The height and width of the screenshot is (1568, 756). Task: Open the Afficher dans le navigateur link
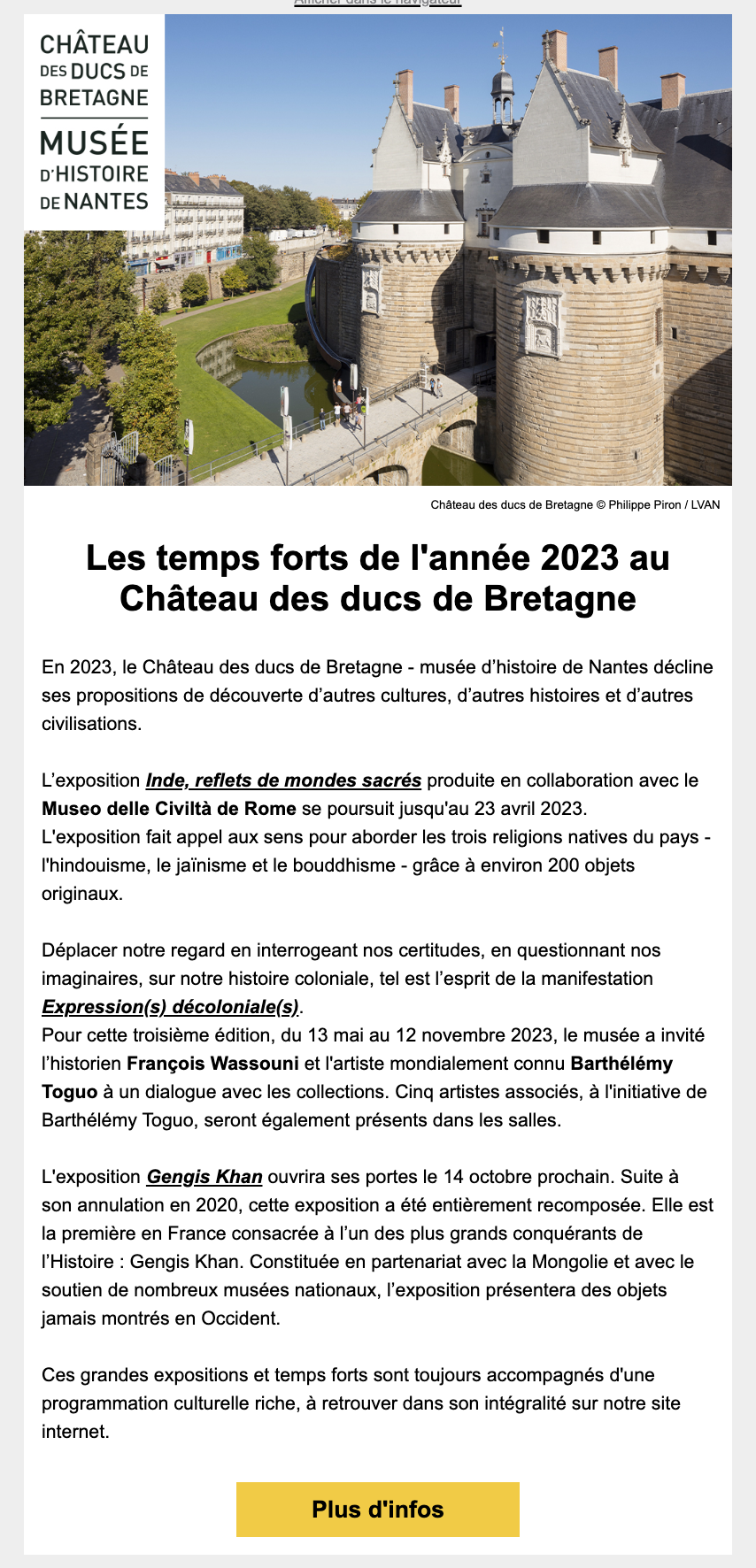tap(378, 3)
